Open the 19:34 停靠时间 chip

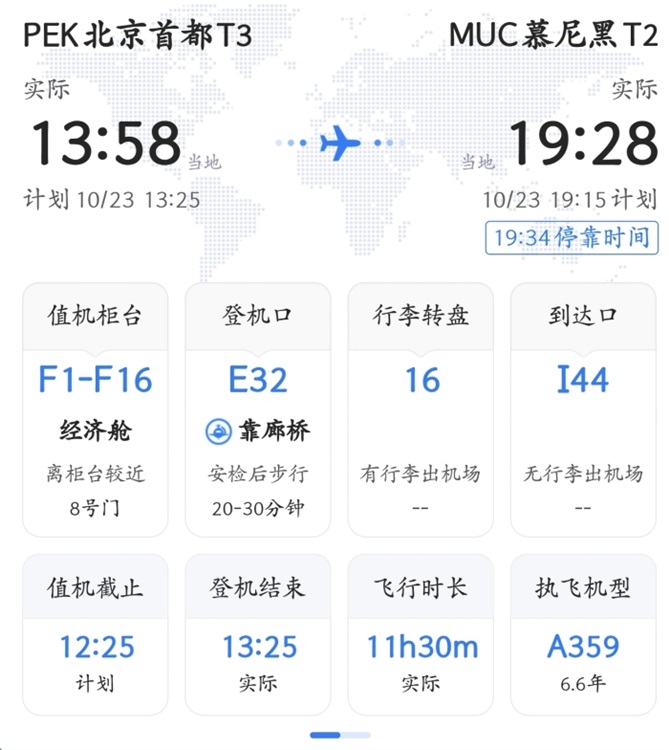pyautogui.click(x=572, y=238)
